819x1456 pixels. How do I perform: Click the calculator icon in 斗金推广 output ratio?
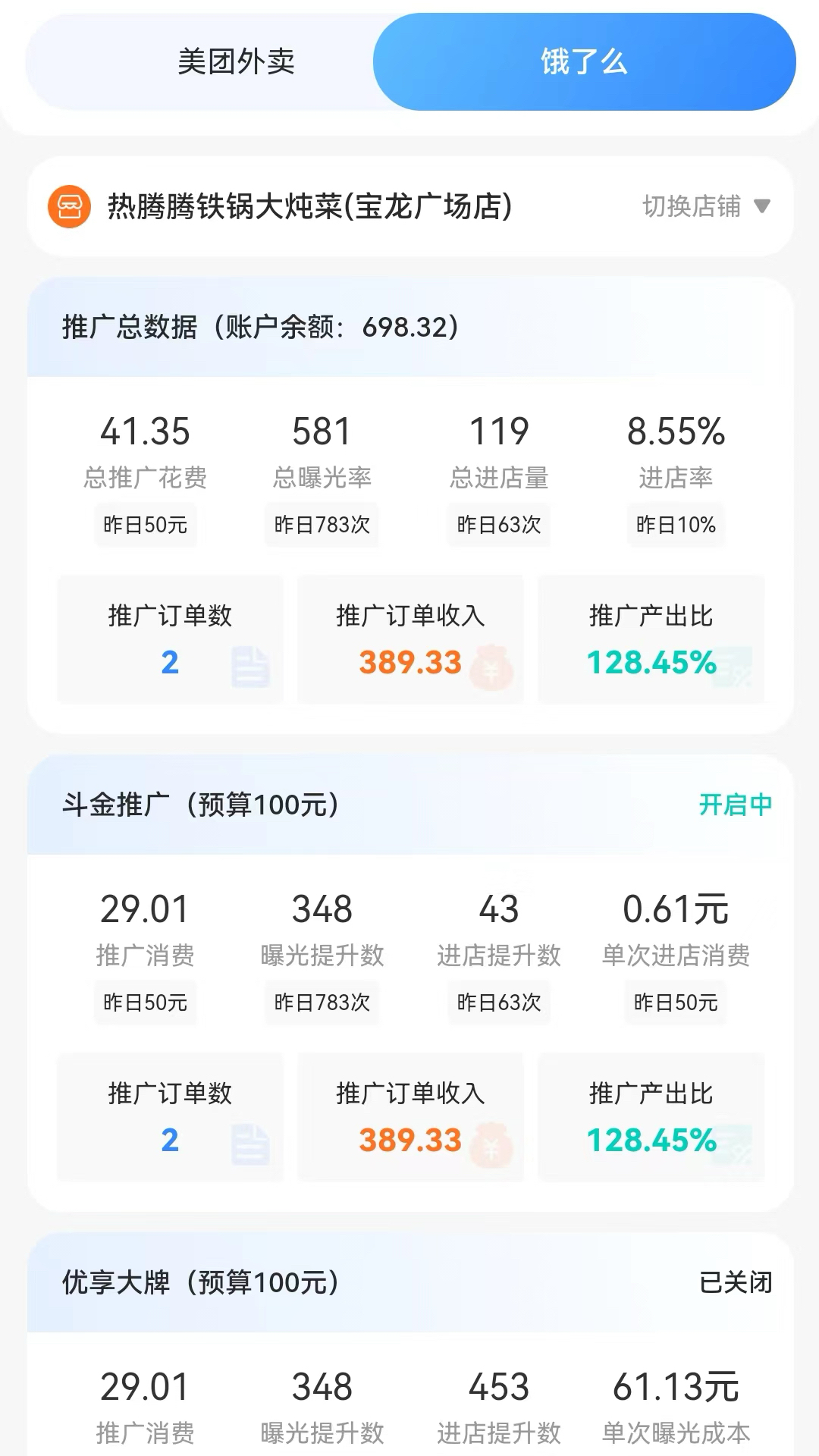pyautogui.click(x=734, y=1145)
